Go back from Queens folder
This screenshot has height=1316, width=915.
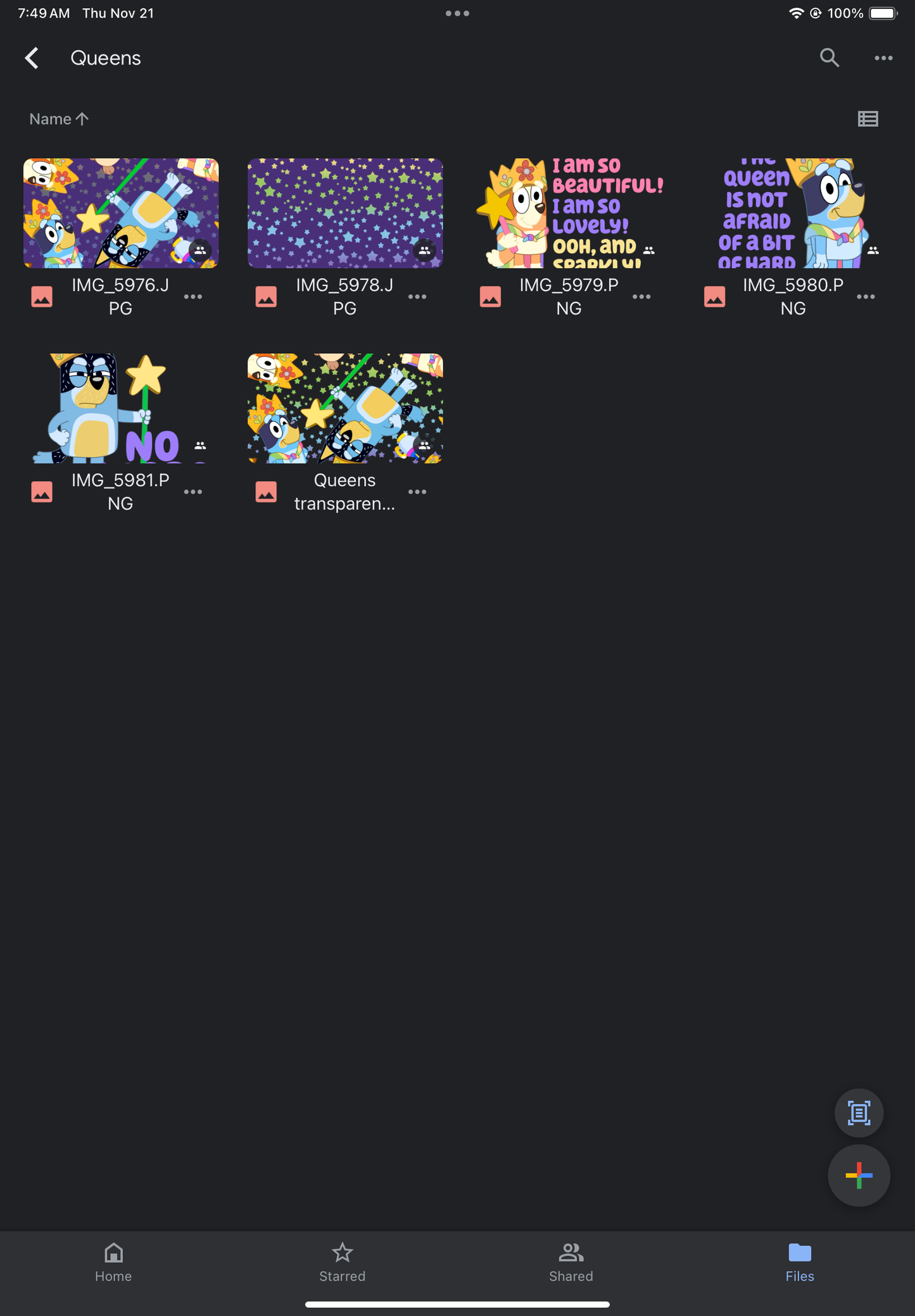coord(32,58)
